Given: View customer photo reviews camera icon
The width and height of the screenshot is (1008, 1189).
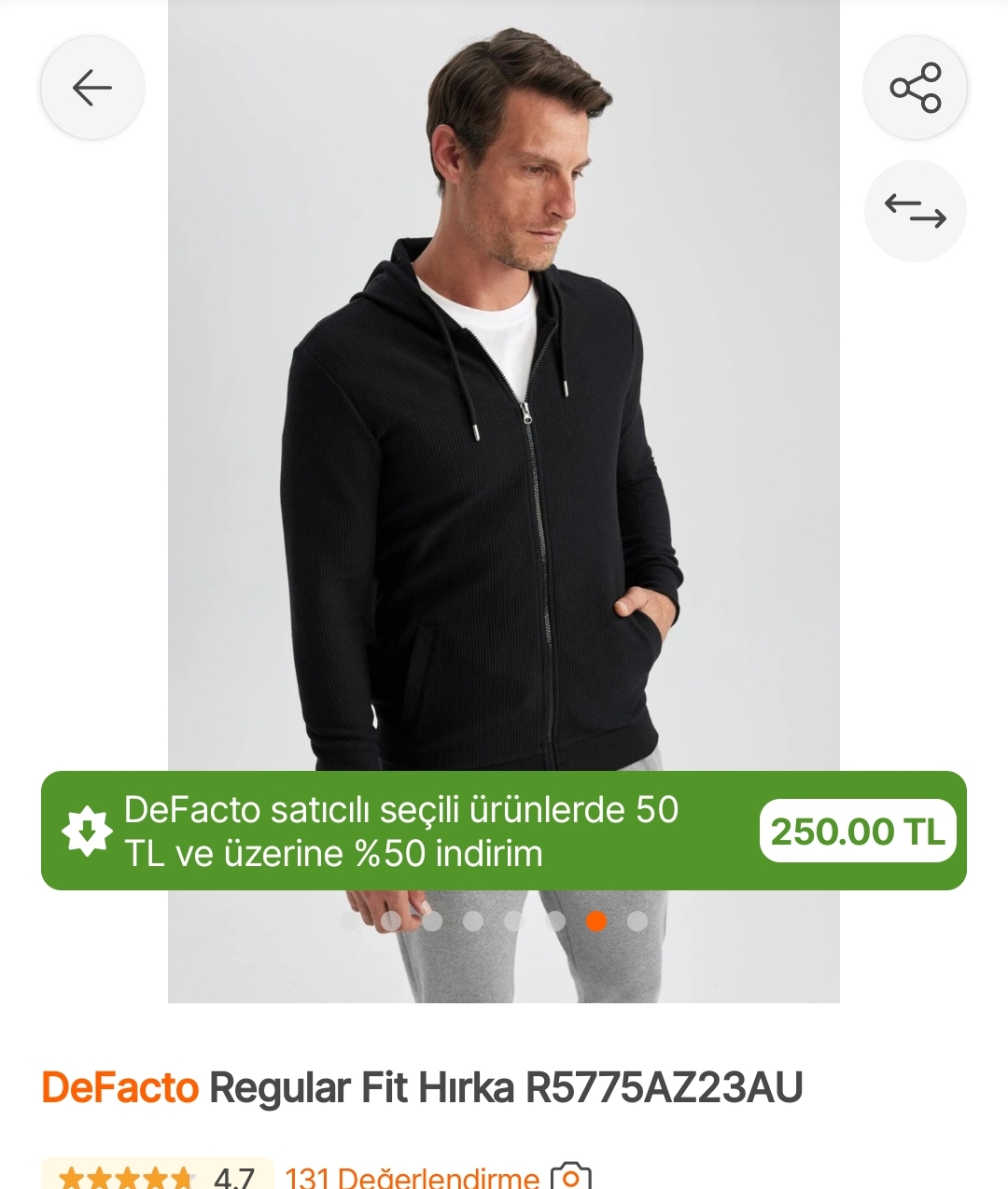Looking at the screenshot, I should (571, 1176).
